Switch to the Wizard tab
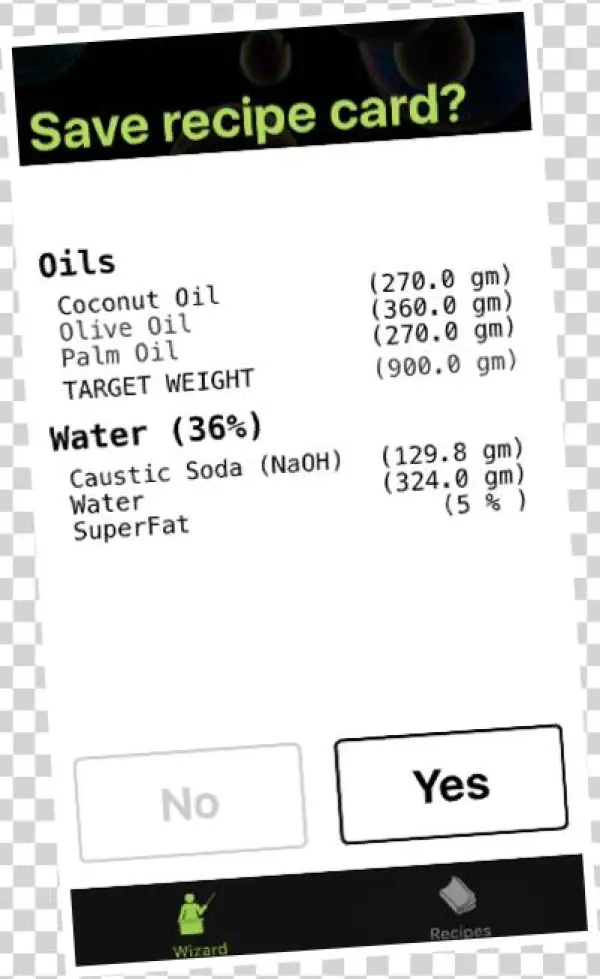The image size is (600, 979). click(196, 922)
